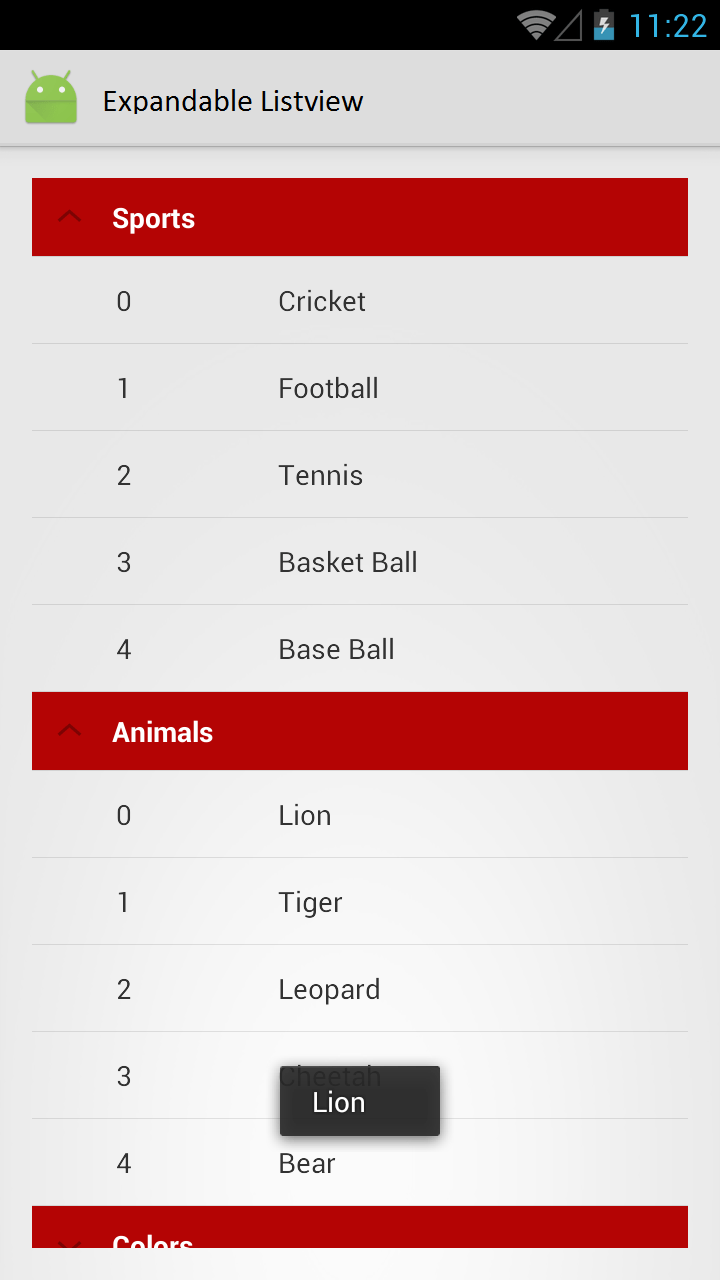Tap the Tennis item
The width and height of the screenshot is (720, 1280).
click(x=360, y=474)
